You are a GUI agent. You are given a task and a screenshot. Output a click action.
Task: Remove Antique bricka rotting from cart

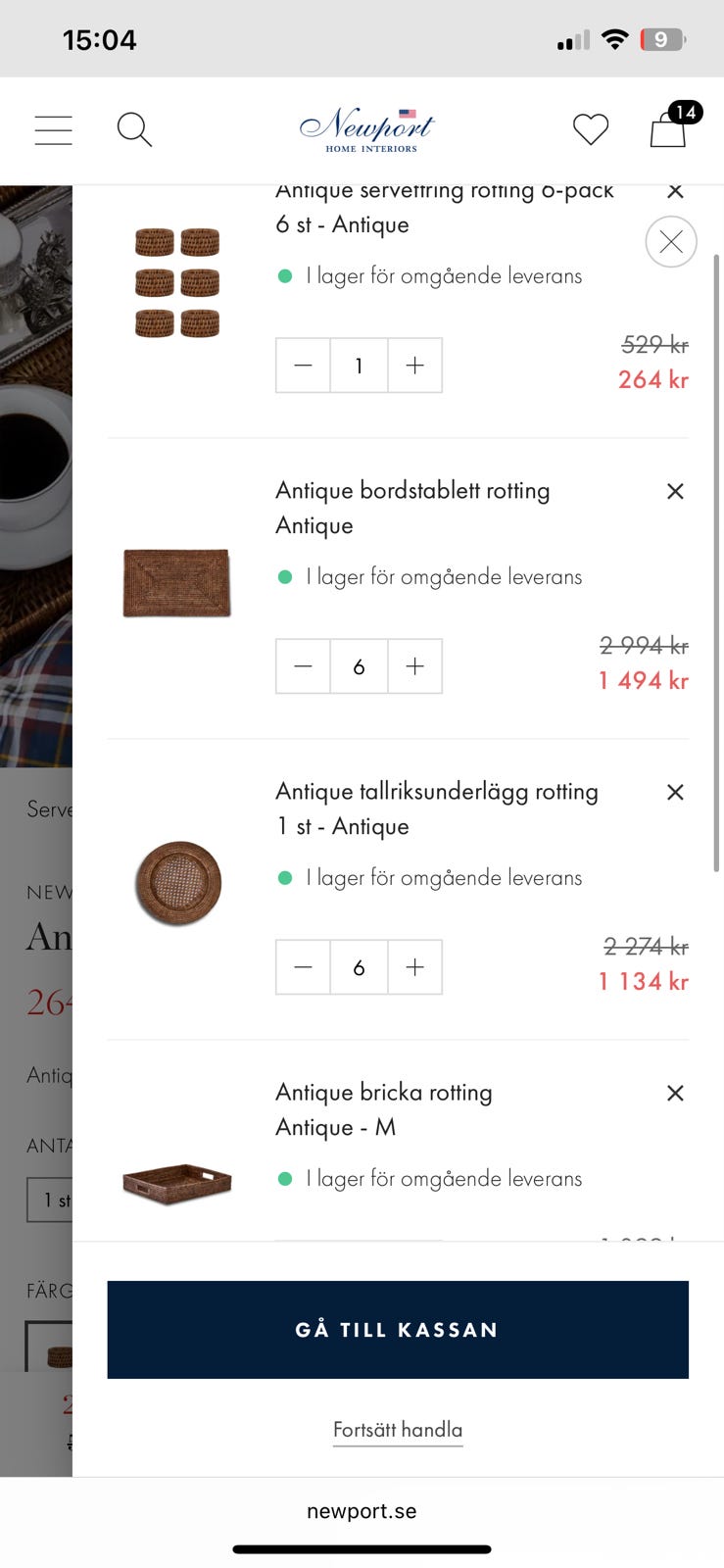(x=674, y=1093)
